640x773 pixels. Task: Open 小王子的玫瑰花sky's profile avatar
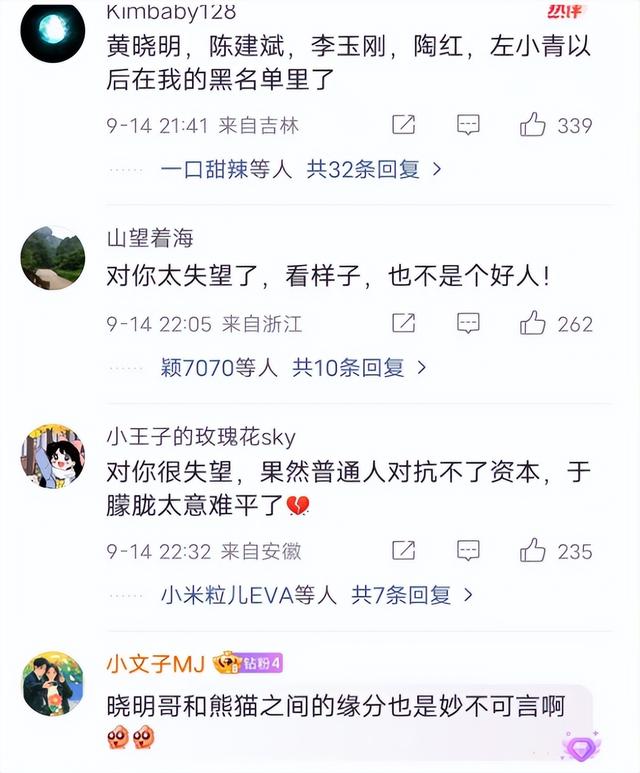point(53,456)
